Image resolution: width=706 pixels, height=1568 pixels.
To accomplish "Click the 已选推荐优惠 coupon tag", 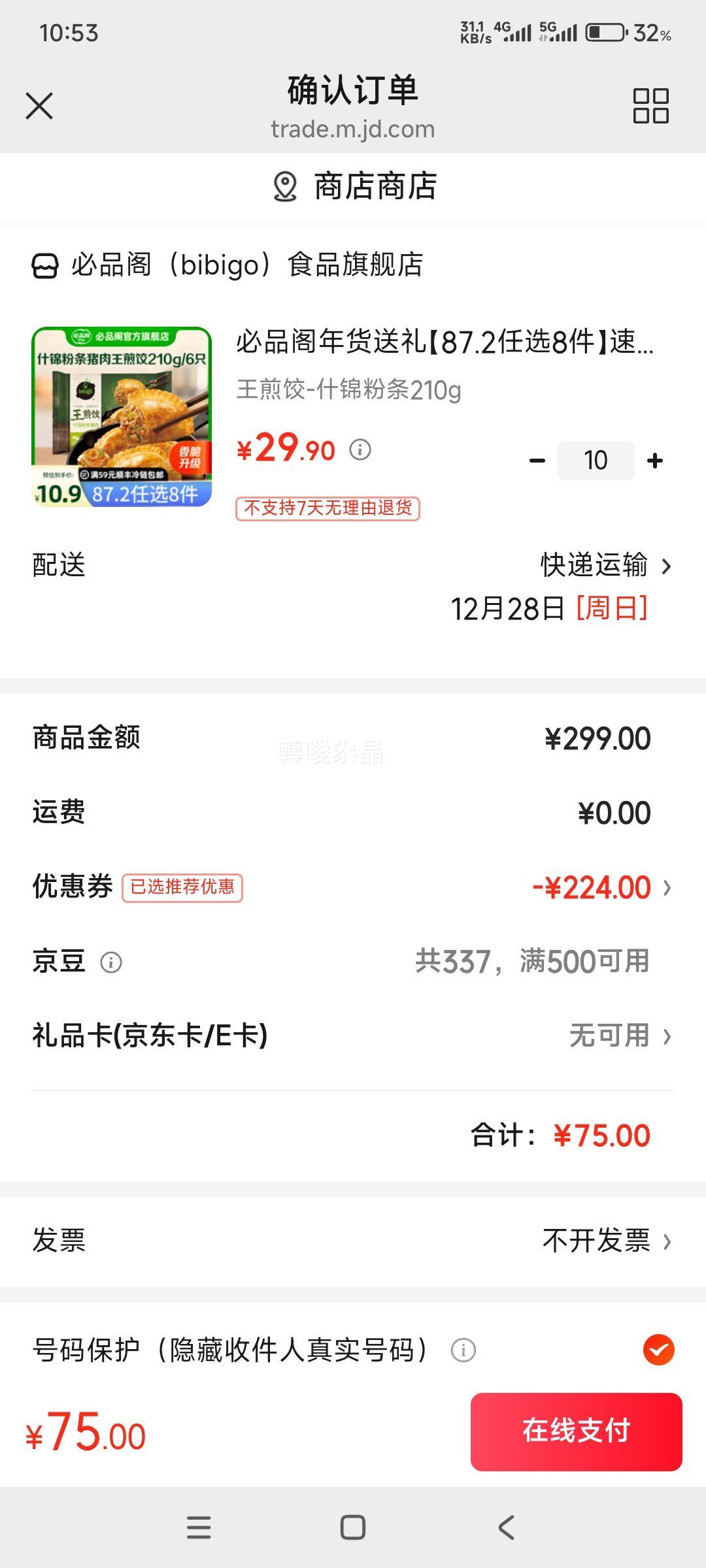I will coord(182,887).
